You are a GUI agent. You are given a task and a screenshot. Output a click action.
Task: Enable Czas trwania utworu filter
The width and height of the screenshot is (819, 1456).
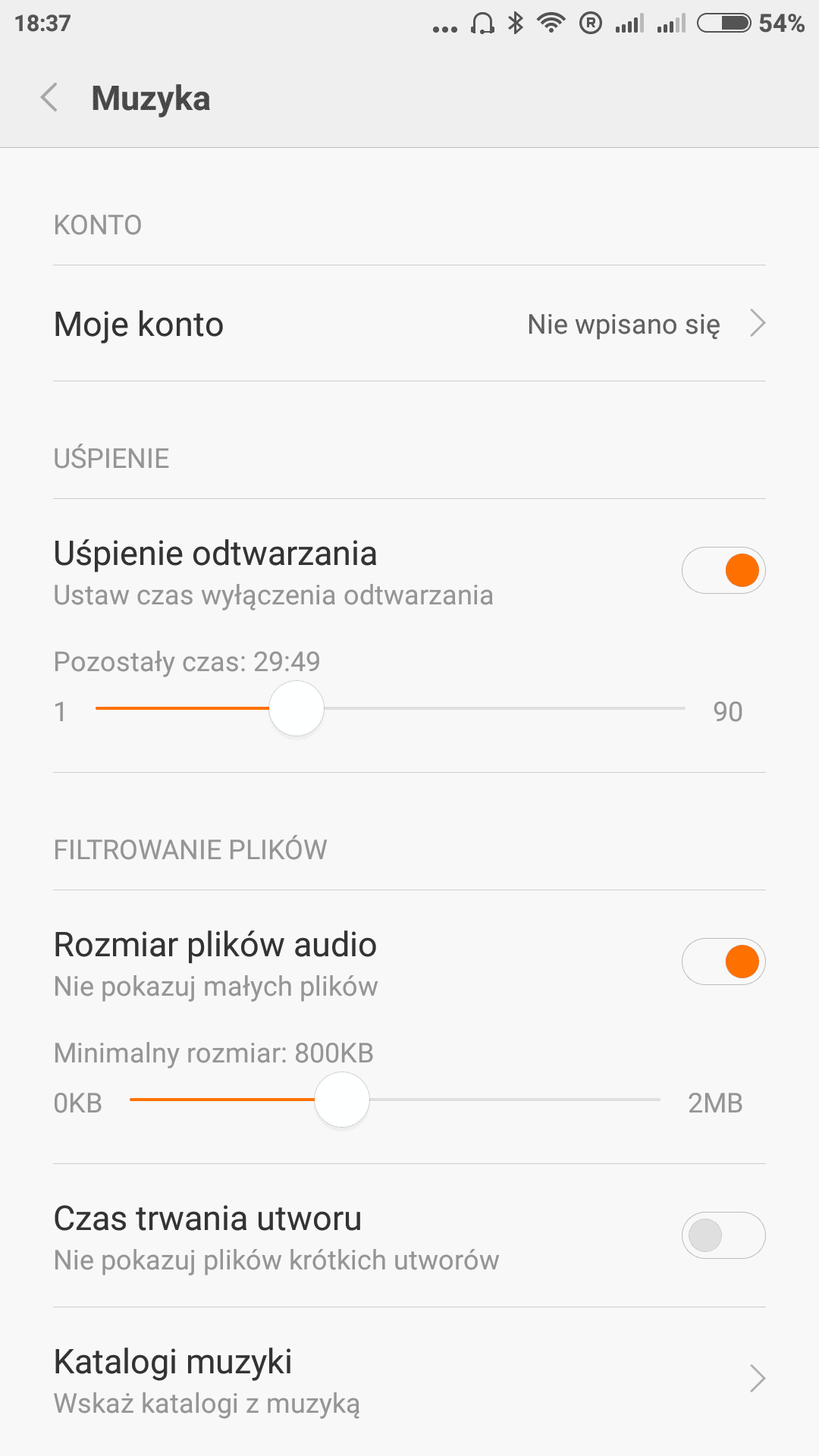[x=723, y=1235]
